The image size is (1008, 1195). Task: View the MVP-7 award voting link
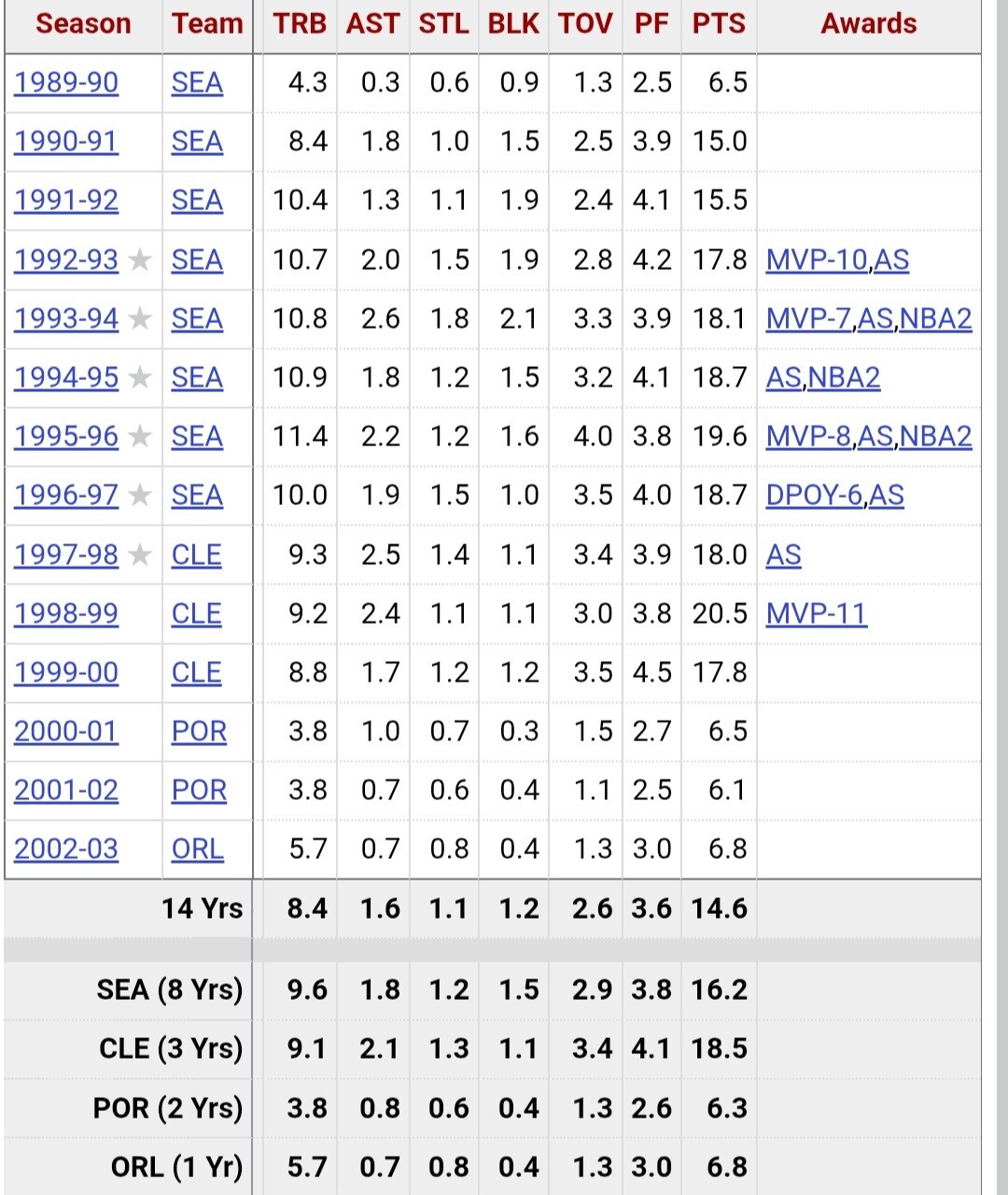click(808, 318)
